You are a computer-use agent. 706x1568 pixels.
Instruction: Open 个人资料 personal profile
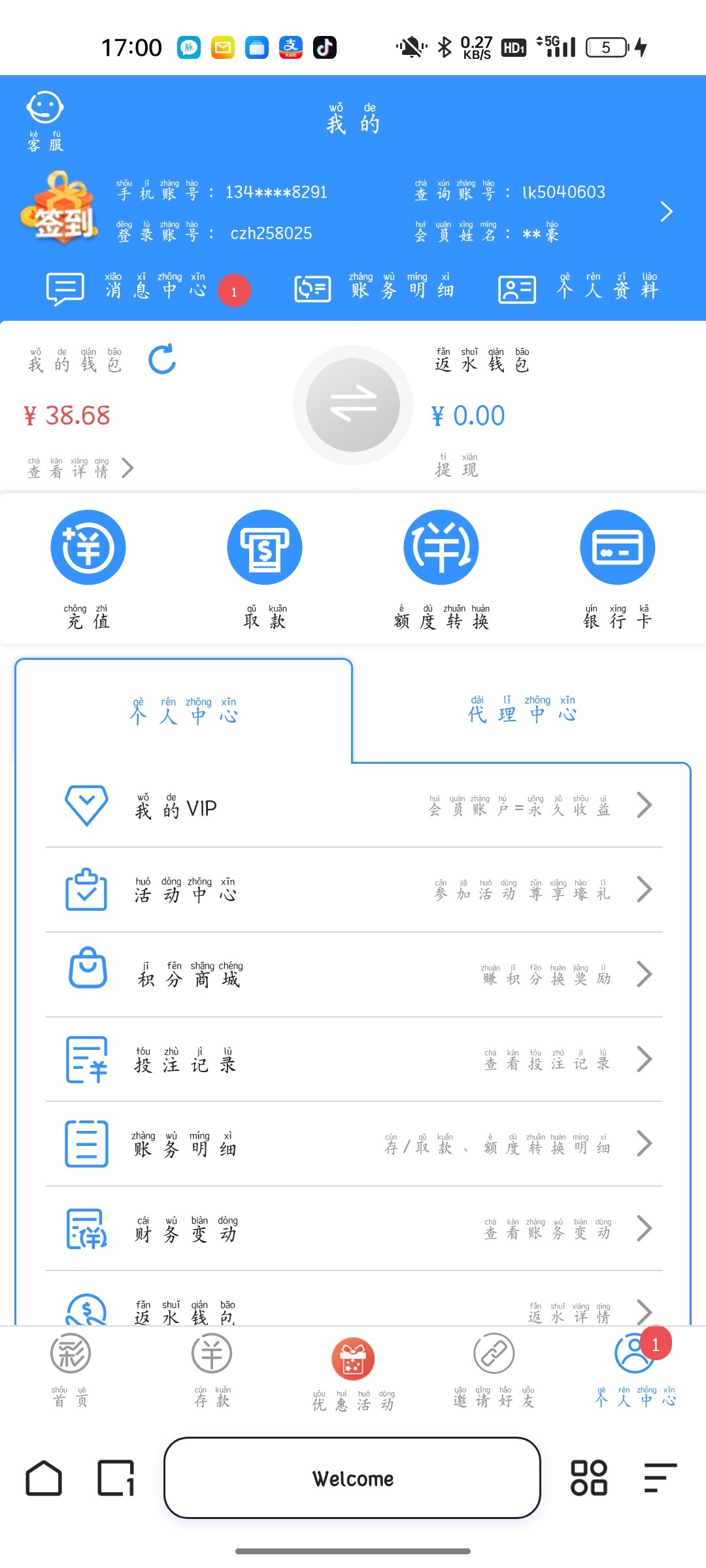(x=578, y=288)
